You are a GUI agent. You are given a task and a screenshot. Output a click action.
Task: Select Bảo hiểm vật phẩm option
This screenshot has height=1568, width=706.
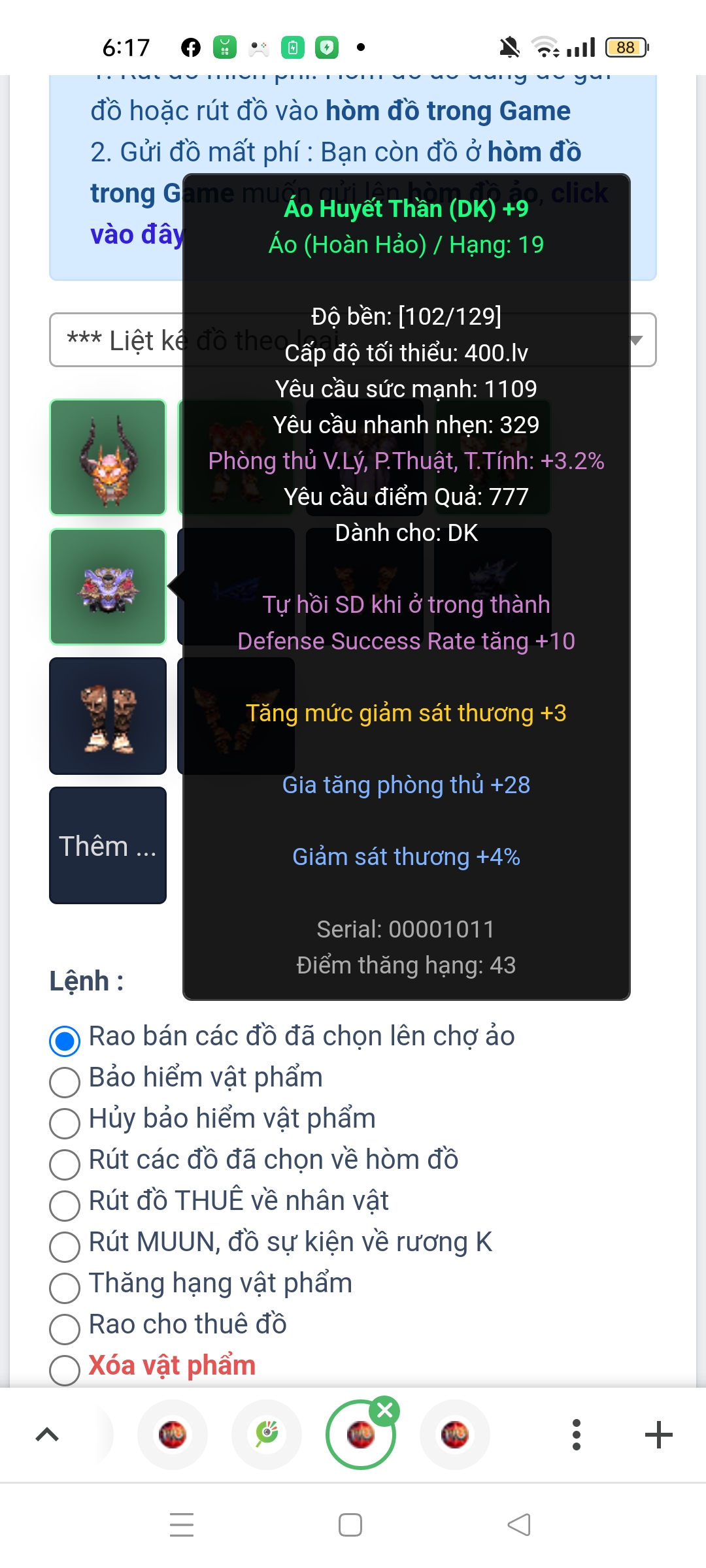pyautogui.click(x=65, y=1081)
